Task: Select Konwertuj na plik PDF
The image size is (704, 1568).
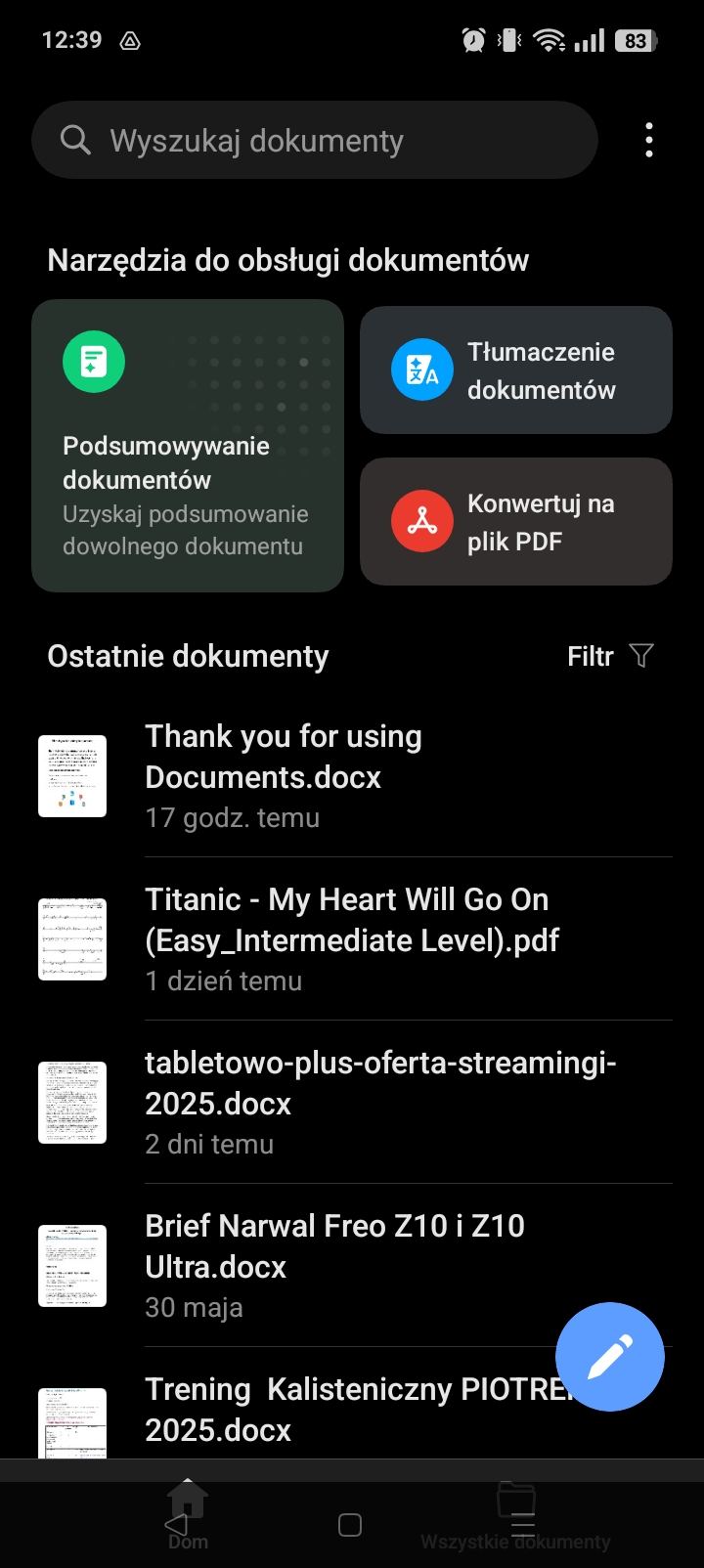Action: click(x=516, y=521)
